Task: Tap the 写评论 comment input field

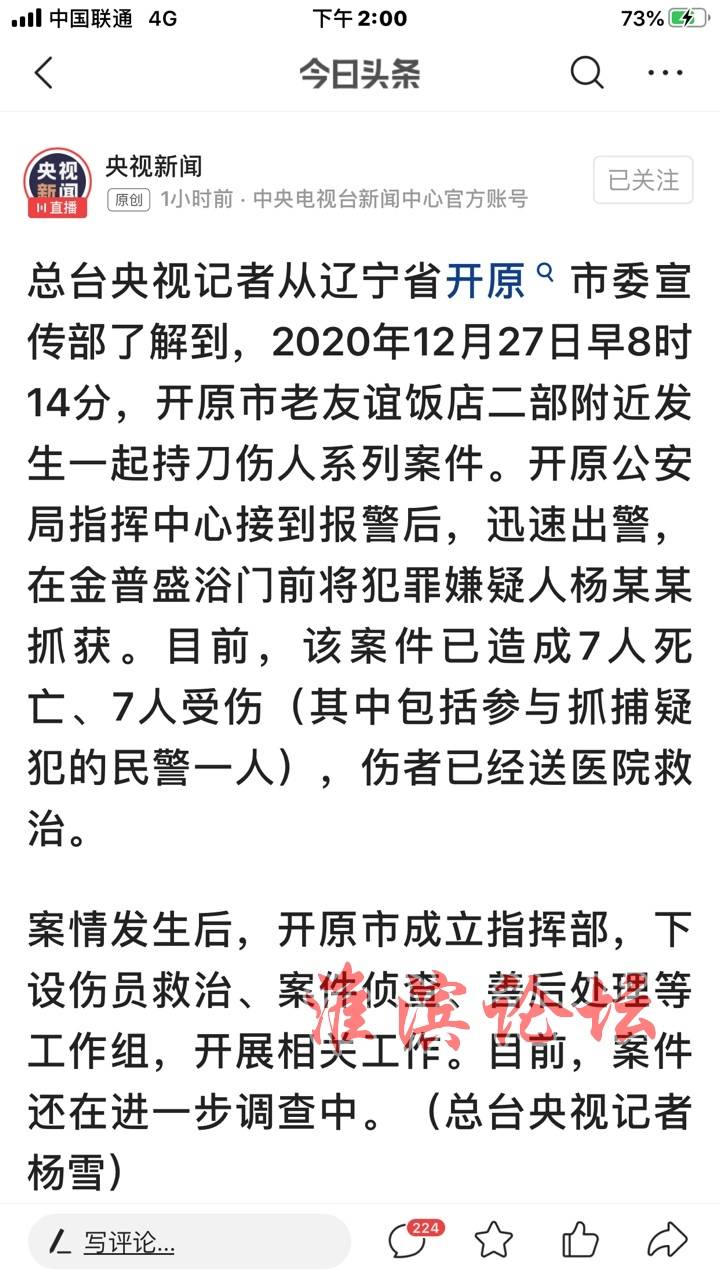Action: pos(190,1242)
